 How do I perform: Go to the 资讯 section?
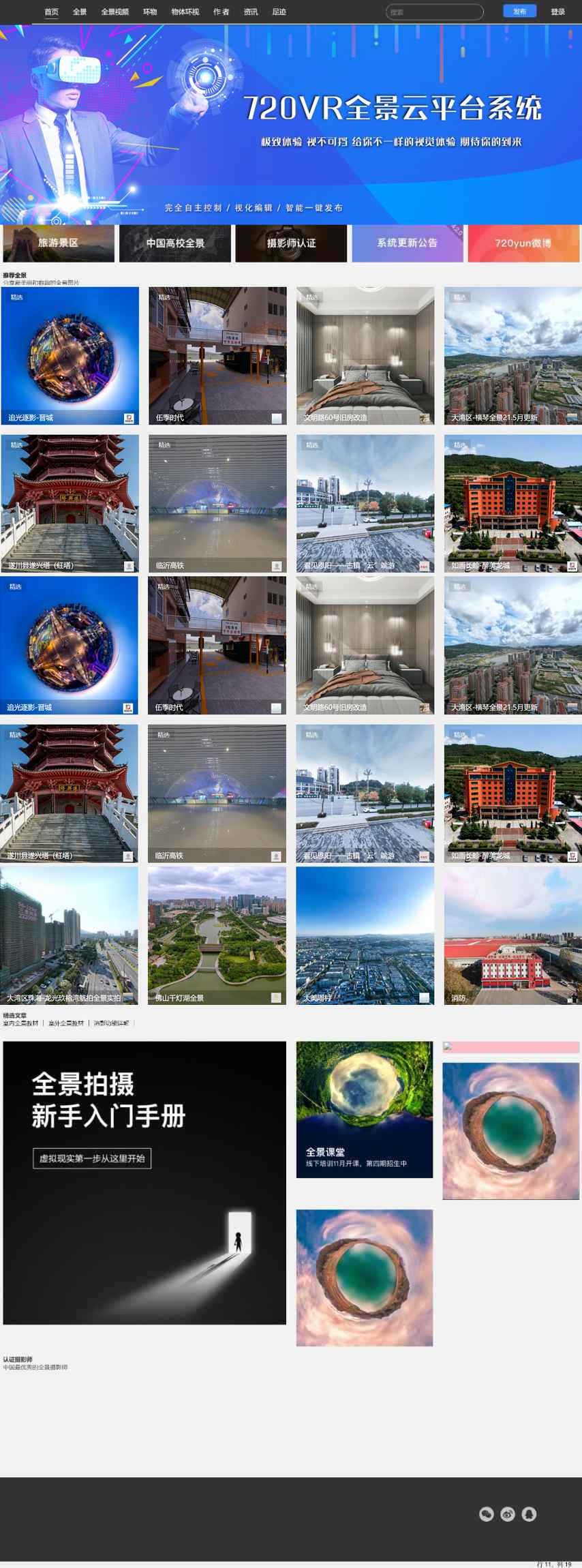point(251,12)
